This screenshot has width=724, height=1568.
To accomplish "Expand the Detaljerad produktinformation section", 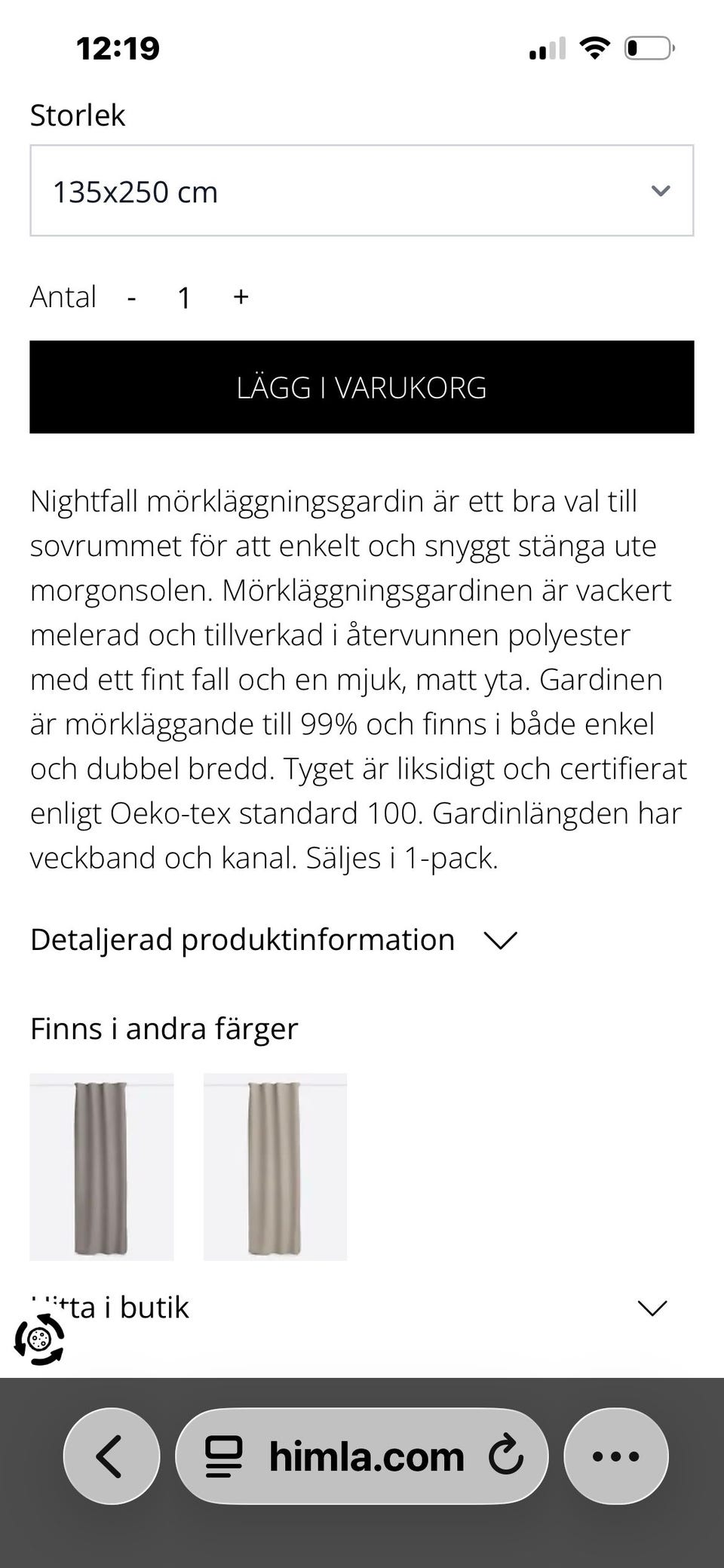I will pyautogui.click(x=500, y=939).
